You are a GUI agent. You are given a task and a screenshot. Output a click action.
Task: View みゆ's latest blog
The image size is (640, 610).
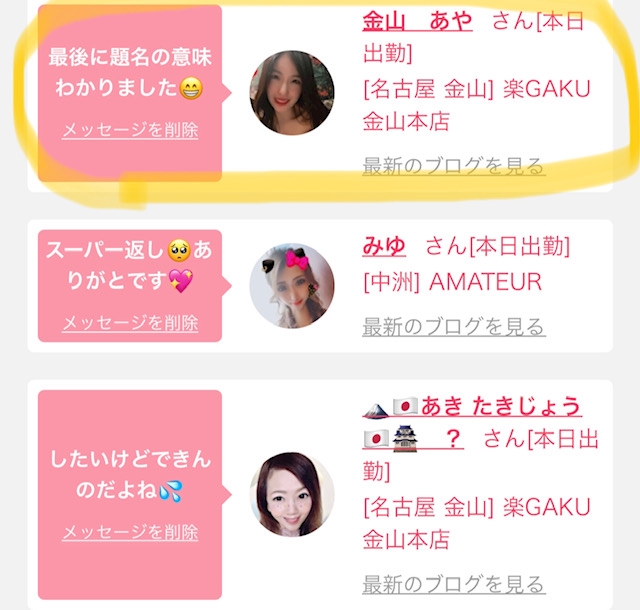click(x=454, y=327)
